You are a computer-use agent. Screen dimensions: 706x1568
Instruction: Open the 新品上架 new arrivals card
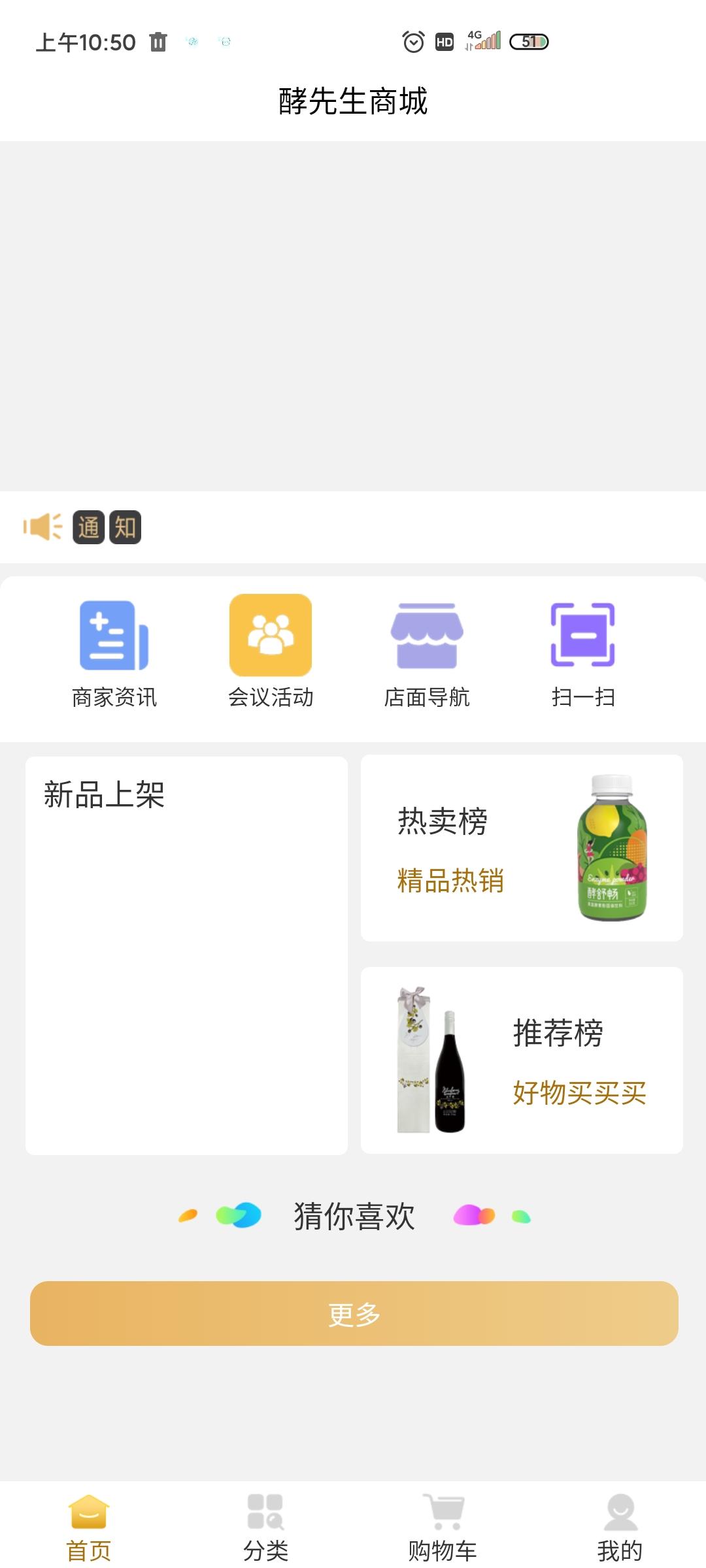click(x=186, y=955)
